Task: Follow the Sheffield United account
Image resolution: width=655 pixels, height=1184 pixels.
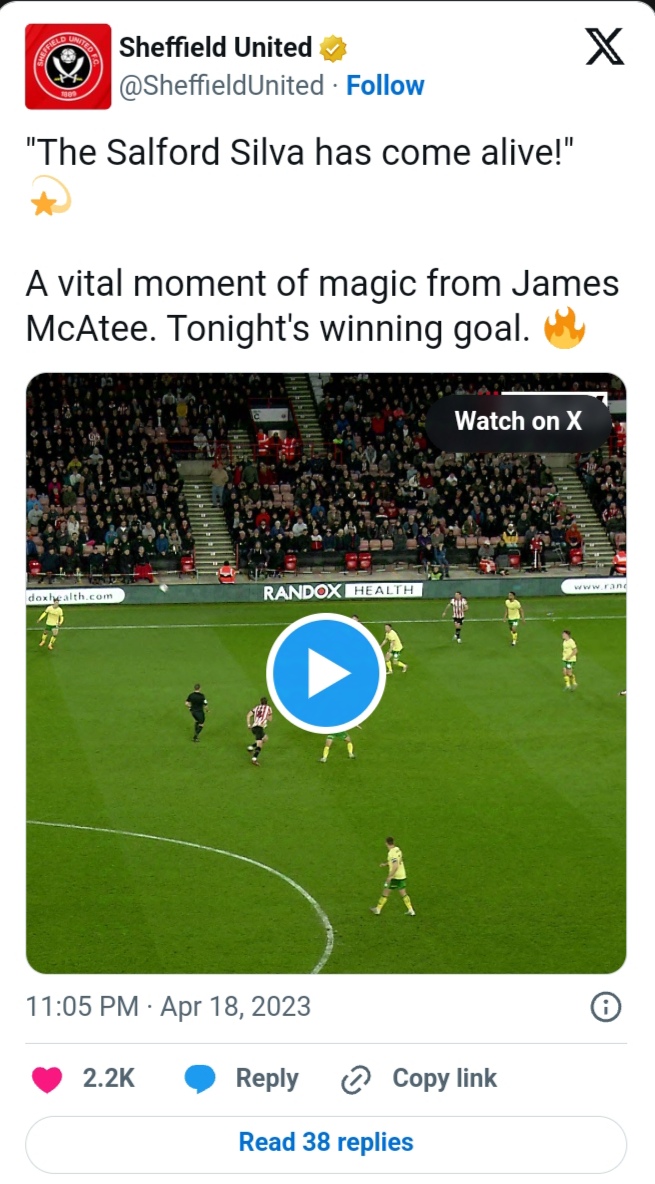Action: (385, 86)
